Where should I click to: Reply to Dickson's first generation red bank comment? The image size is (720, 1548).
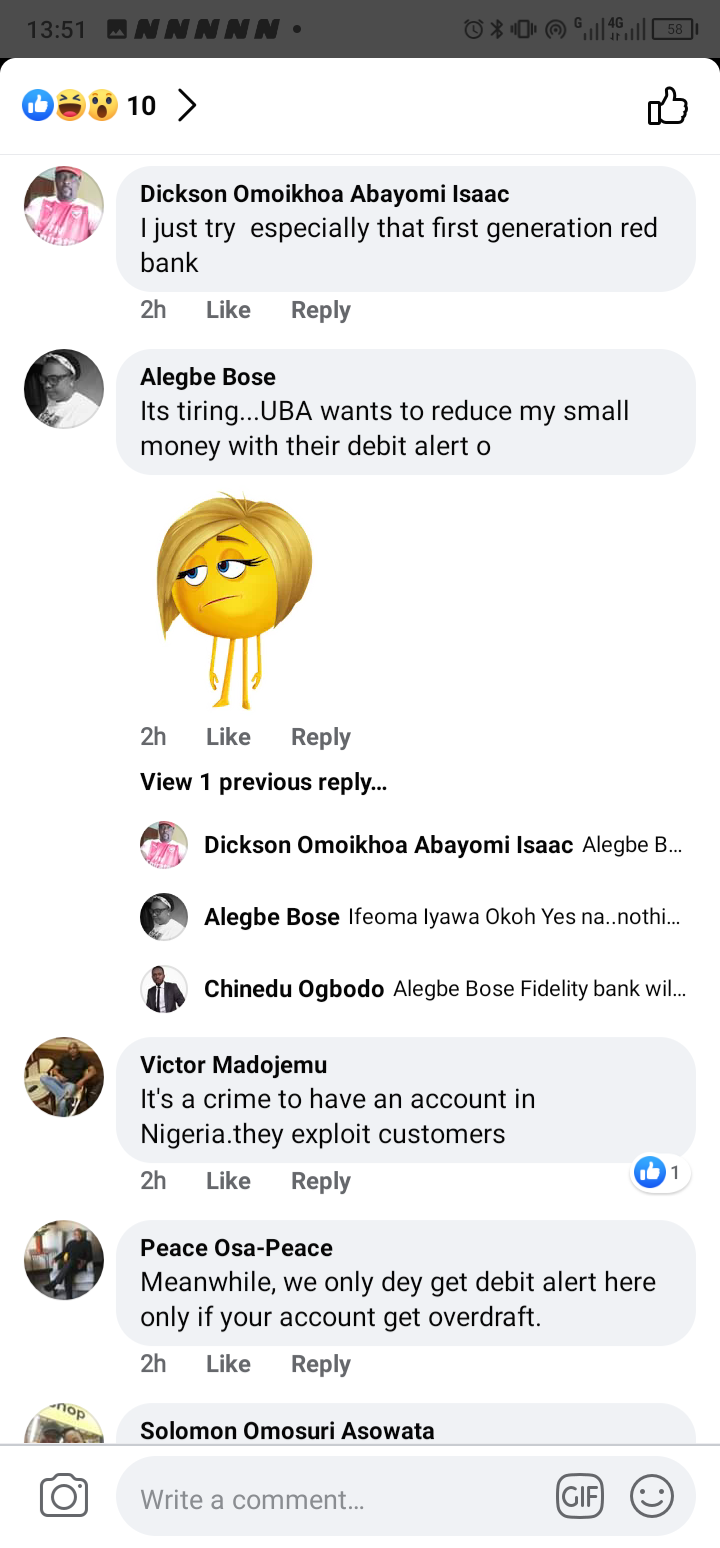point(320,310)
